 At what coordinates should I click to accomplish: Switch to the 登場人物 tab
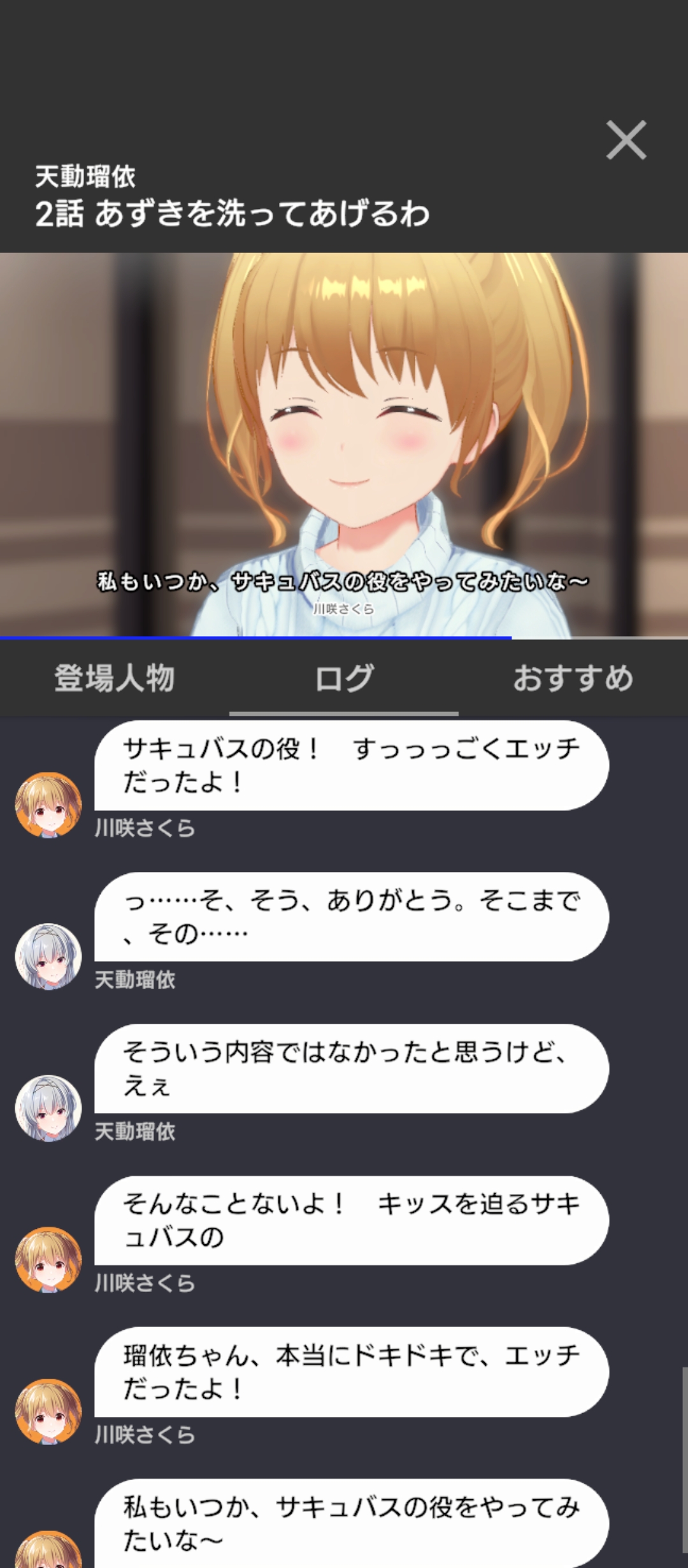(x=115, y=678)
